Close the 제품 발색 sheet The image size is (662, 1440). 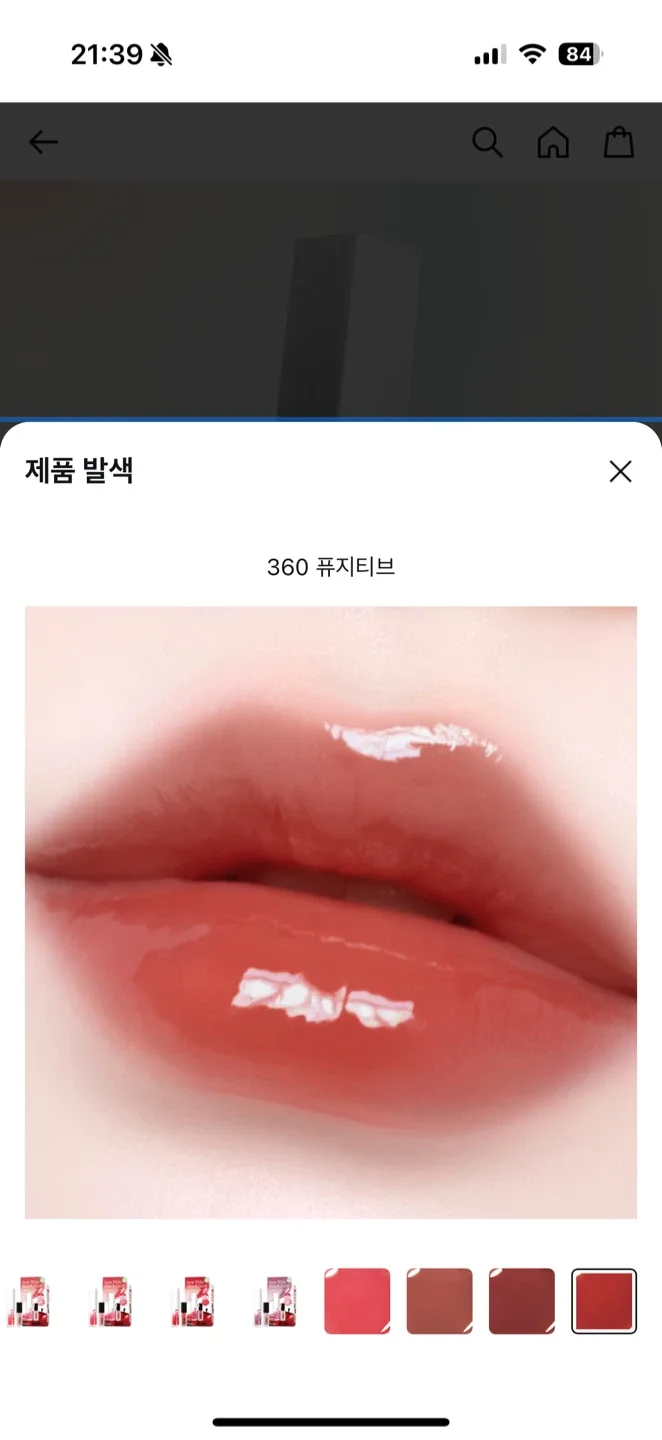[x=620, y=472]
